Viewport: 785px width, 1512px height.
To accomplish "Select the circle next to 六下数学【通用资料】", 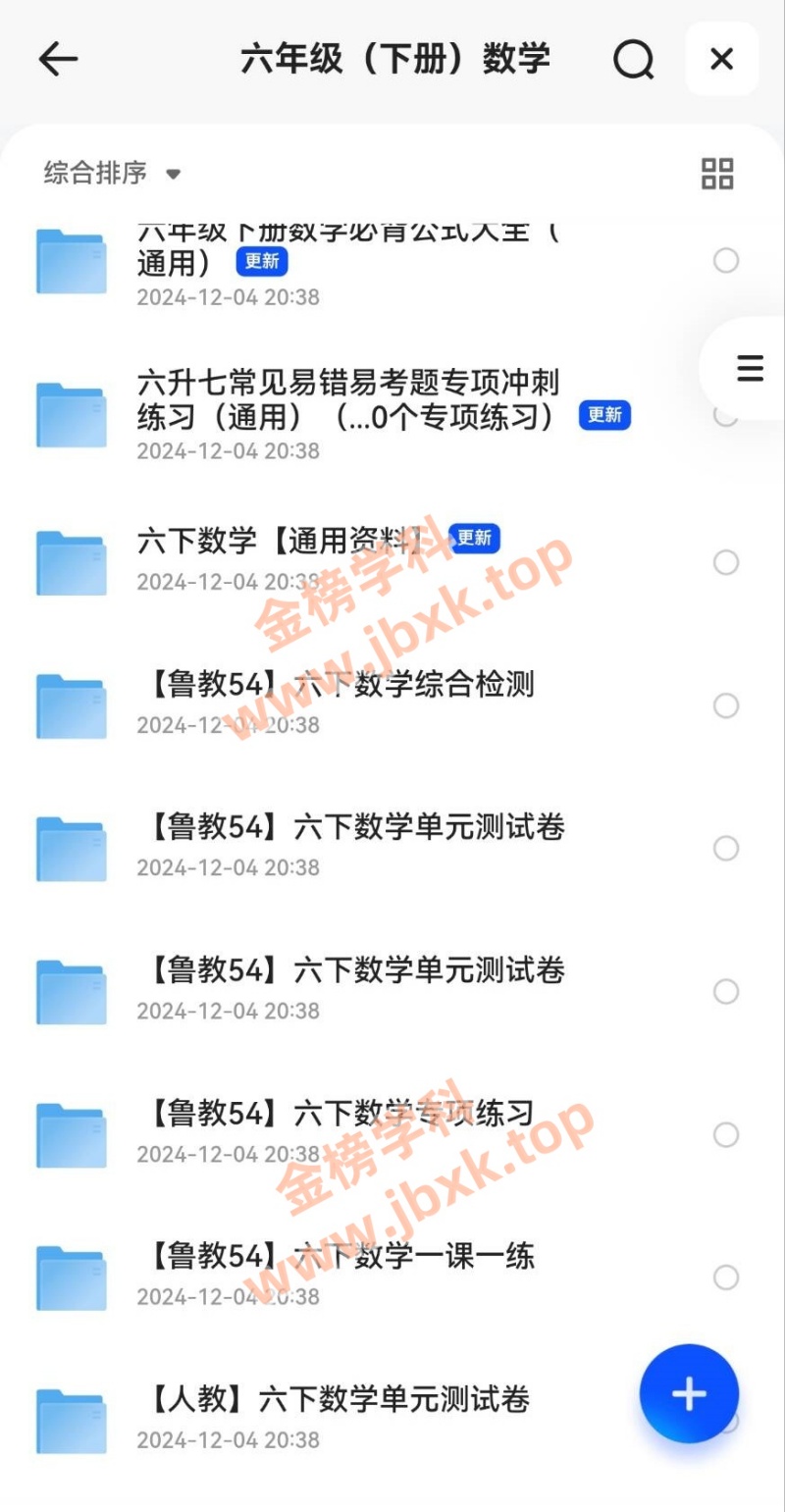I will tap(726, 563).
